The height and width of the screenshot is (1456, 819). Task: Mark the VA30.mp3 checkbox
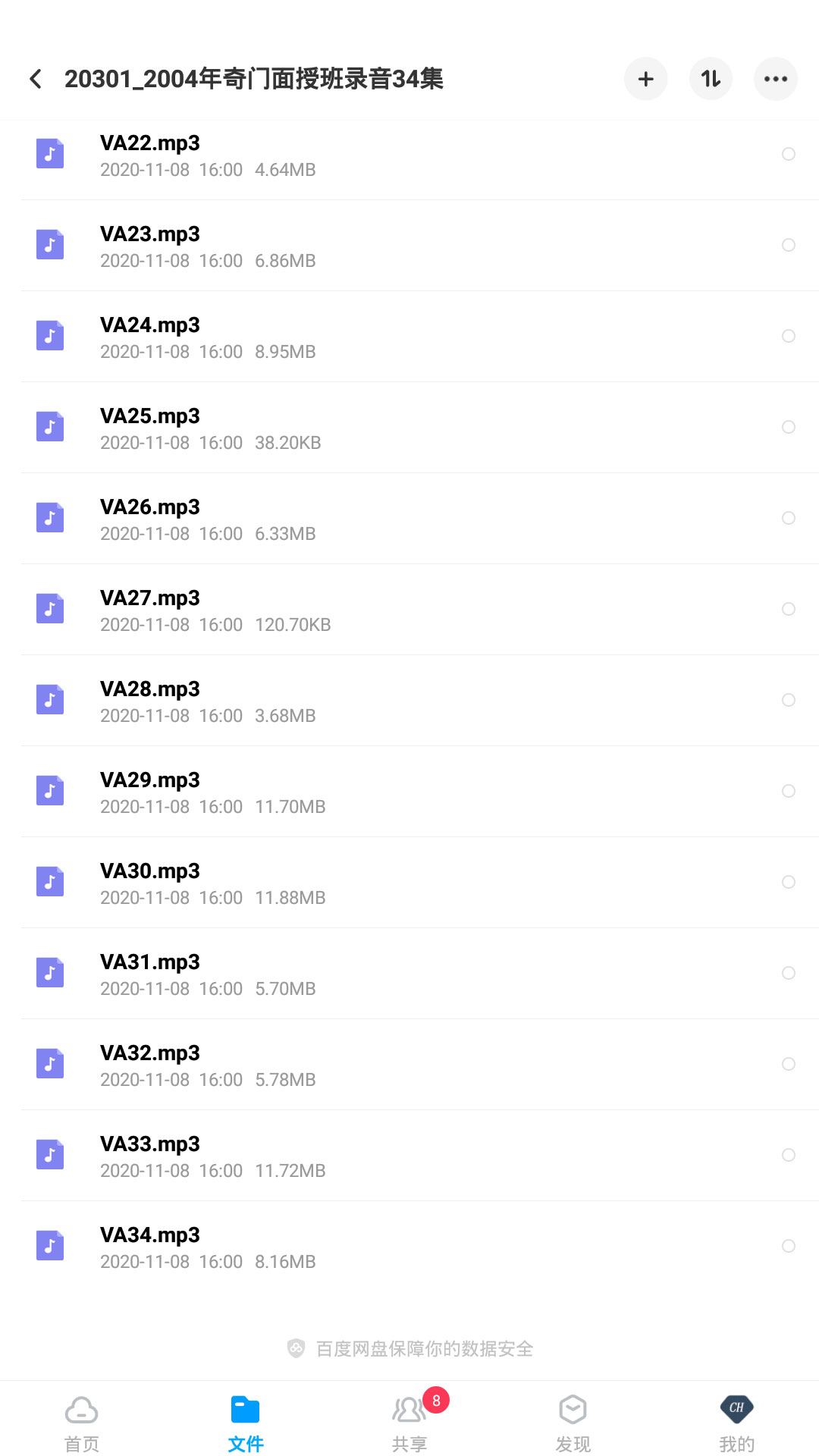(789, 882)
